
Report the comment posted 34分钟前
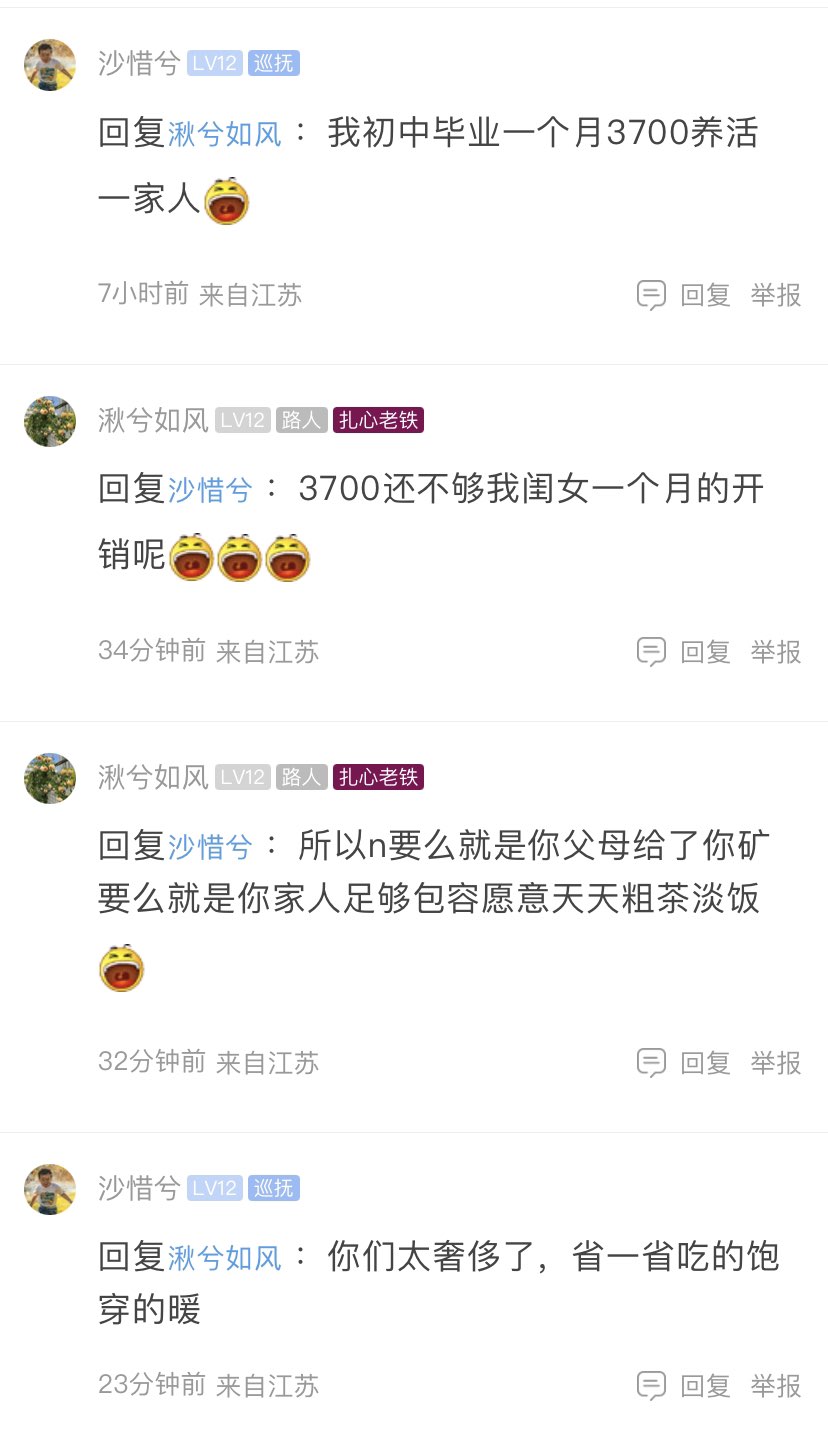click(776, 652)
